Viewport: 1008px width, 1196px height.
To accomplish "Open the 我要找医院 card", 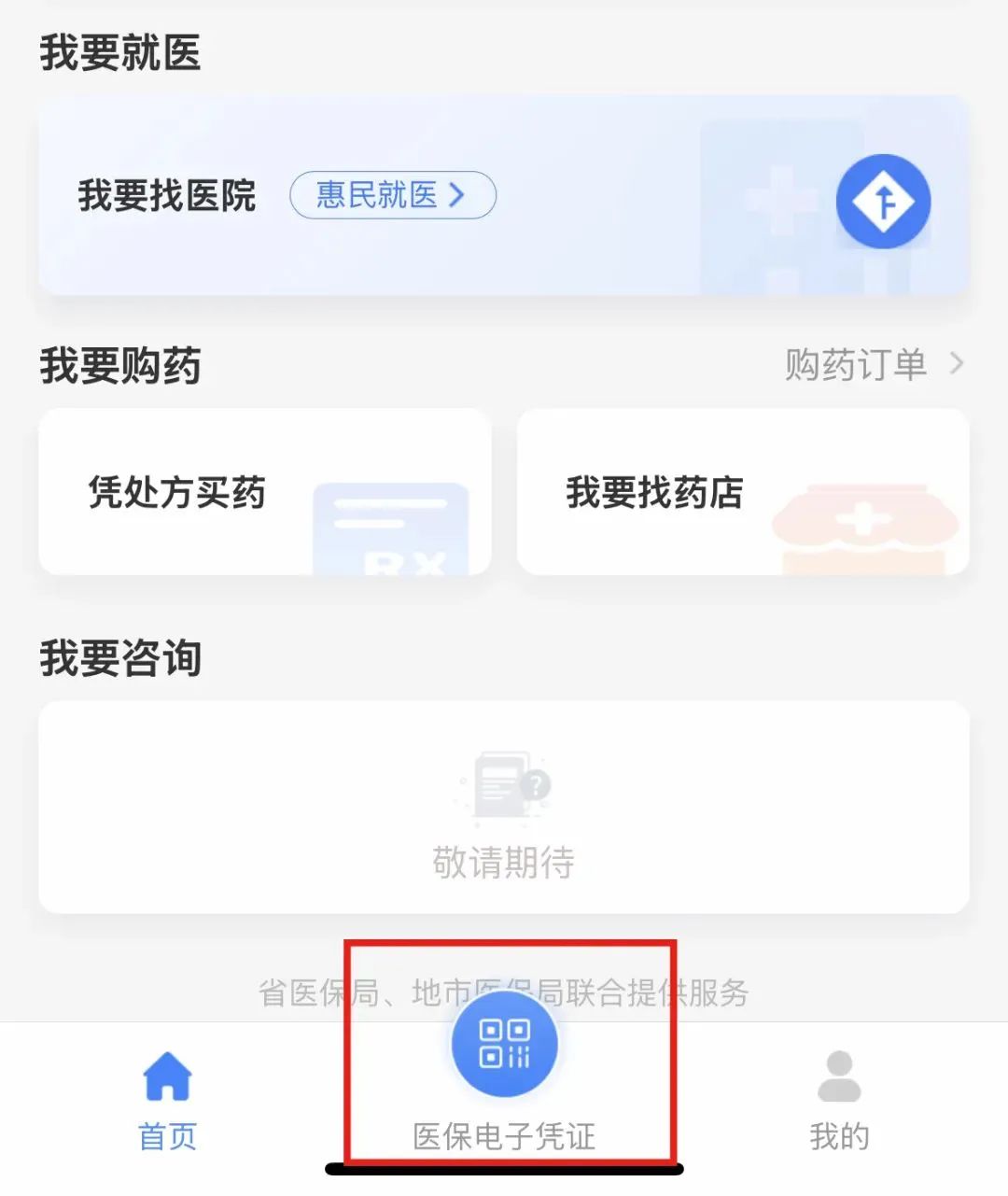I will tap(168, 196).
